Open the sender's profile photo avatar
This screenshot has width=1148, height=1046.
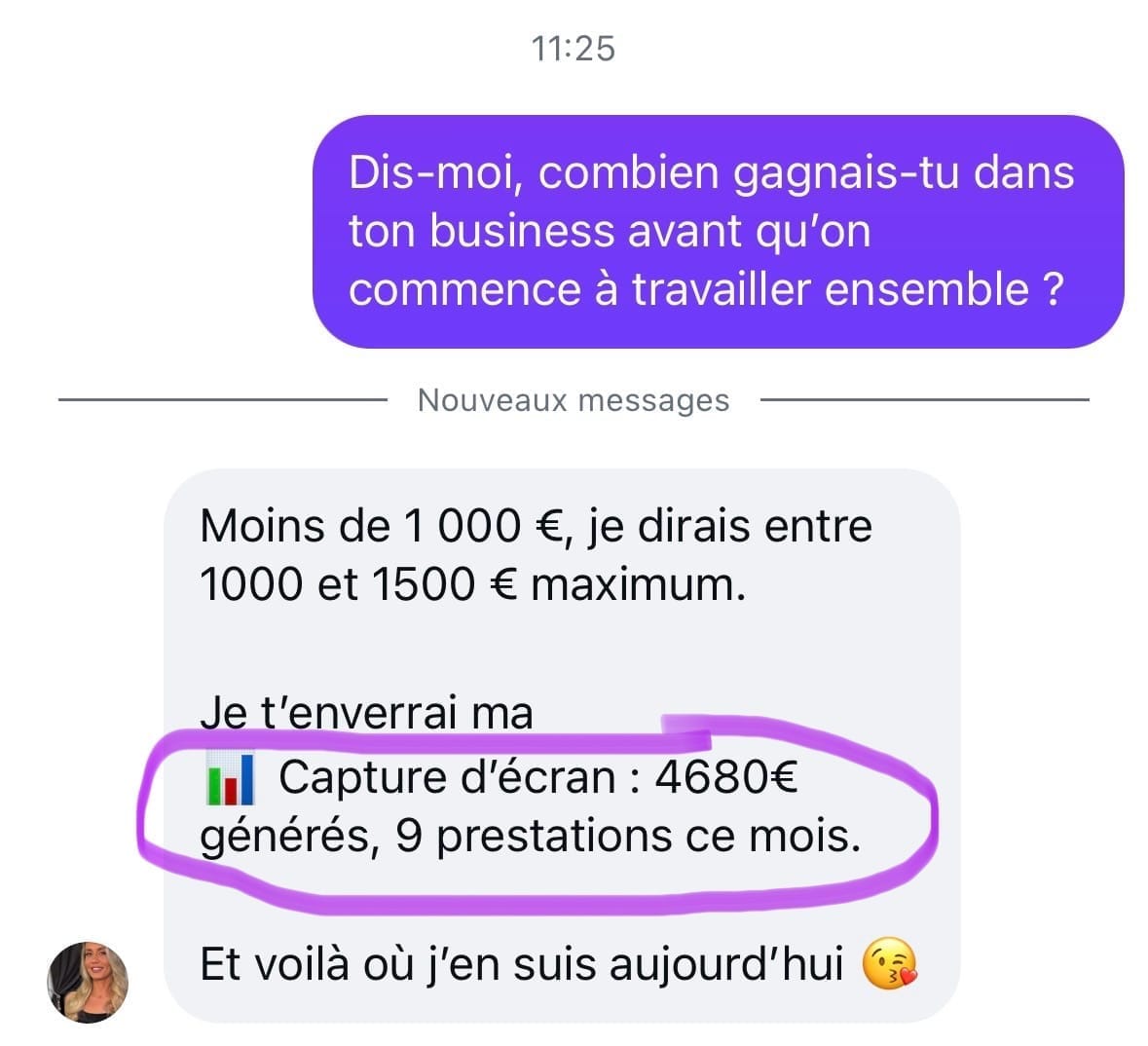[88, 982]
